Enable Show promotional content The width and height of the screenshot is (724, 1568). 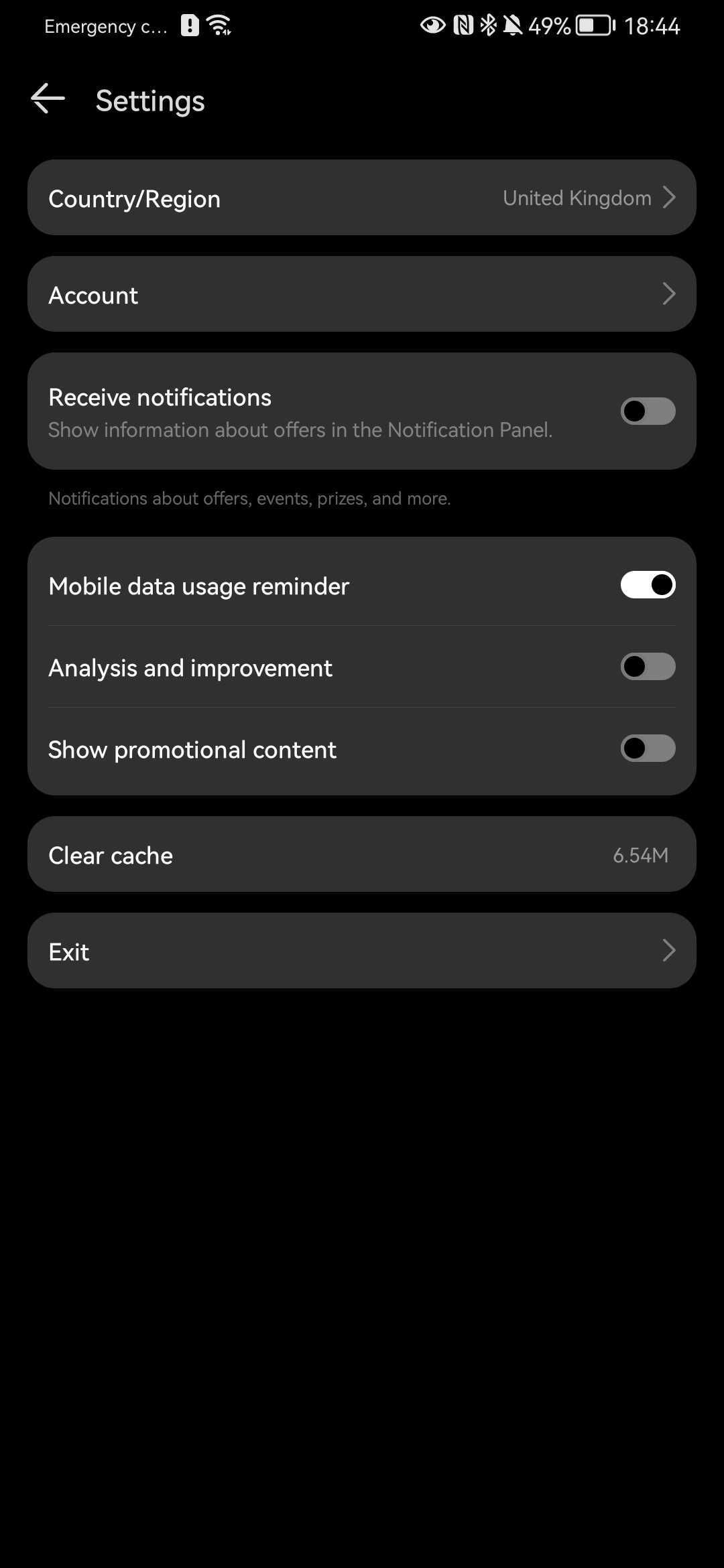(x=647, y=748)
